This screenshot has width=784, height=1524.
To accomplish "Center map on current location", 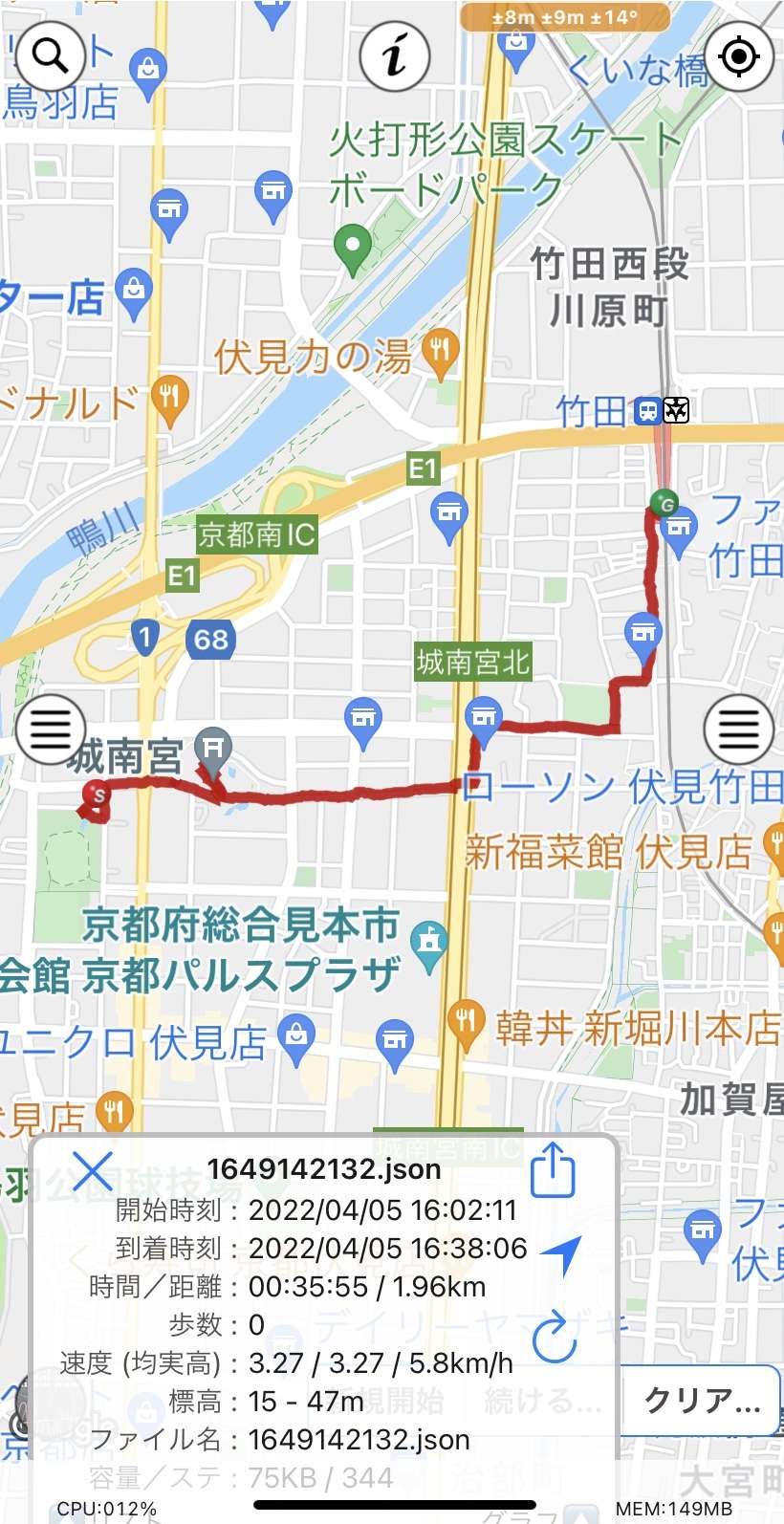I will click(x=738, y=56).
